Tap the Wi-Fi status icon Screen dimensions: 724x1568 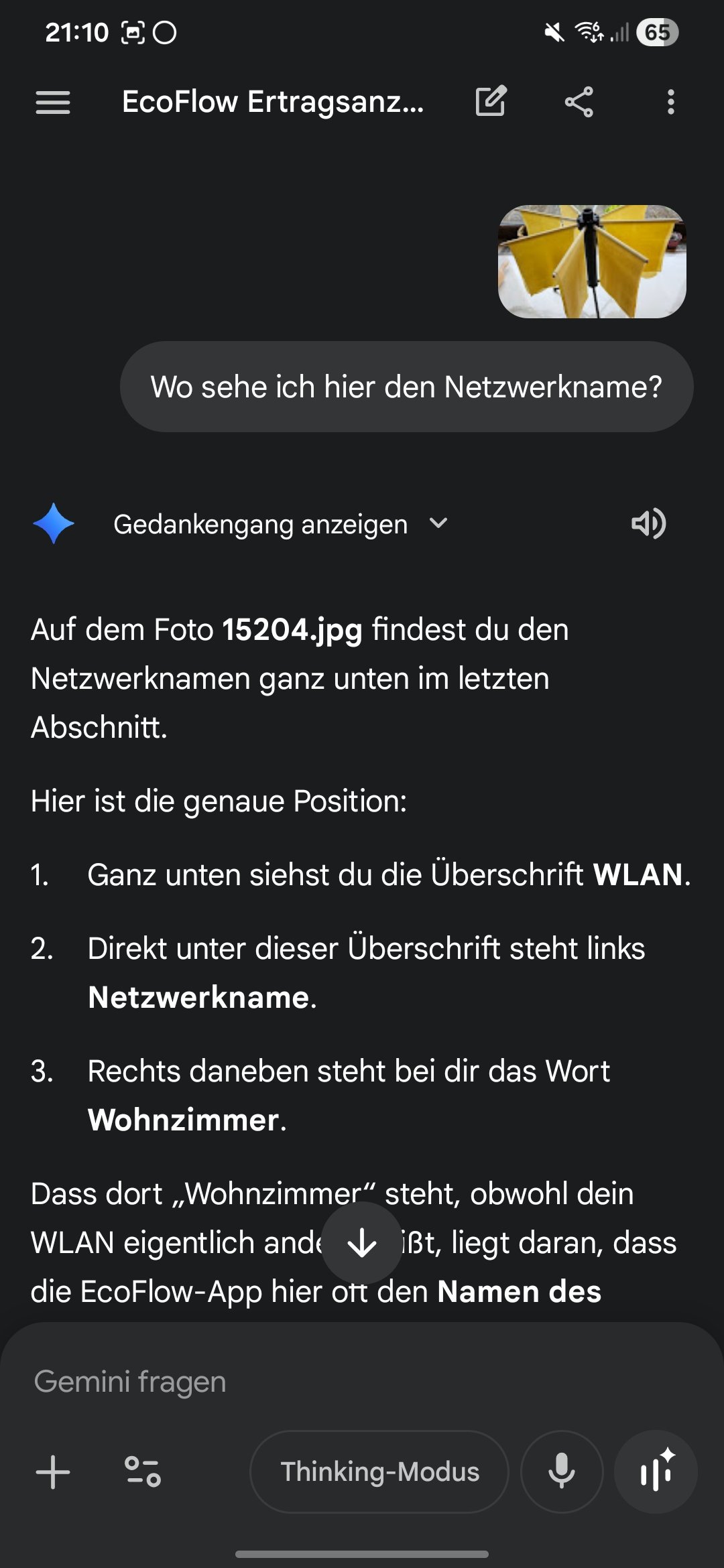coord(589,32)
